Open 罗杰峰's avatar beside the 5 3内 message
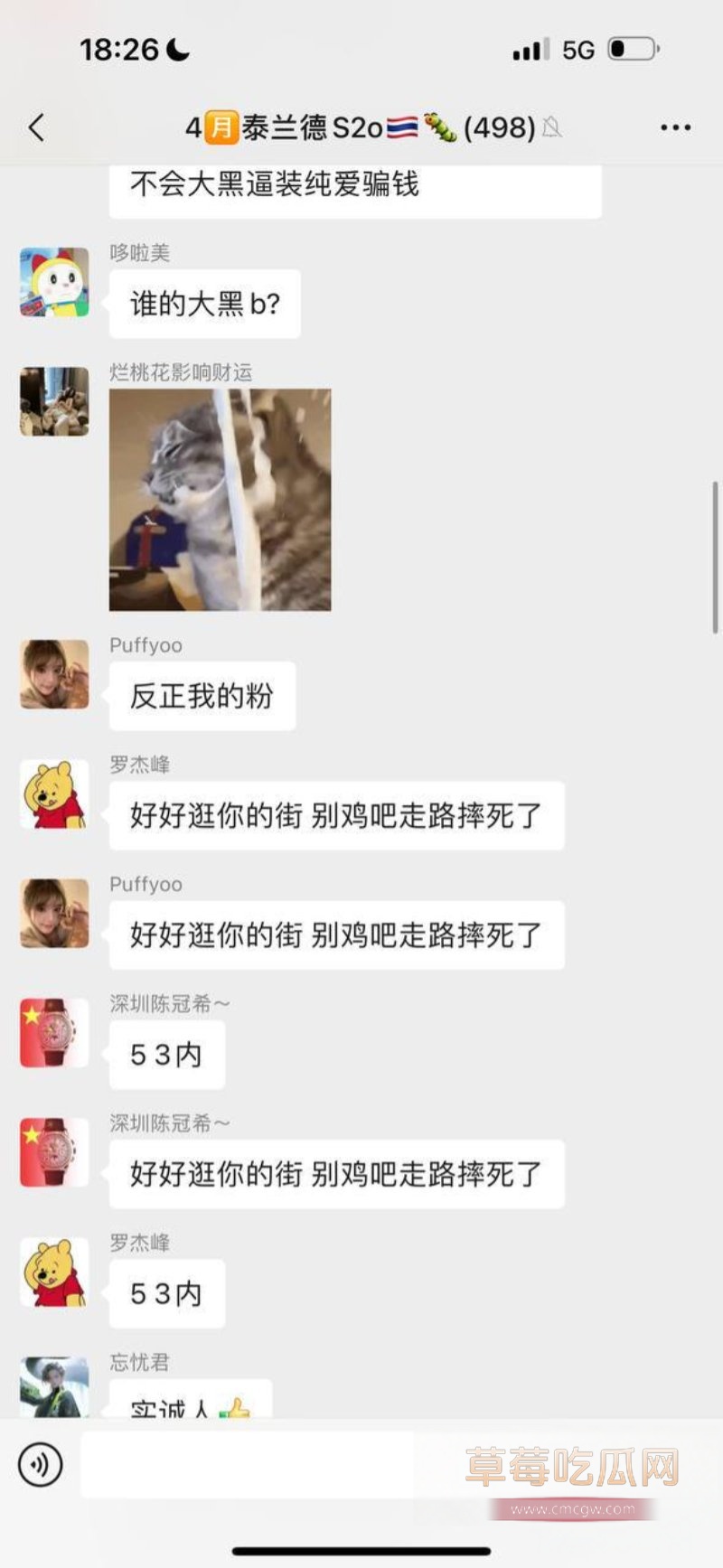This screenshot has height=1568, width=723. [54, 1272]
